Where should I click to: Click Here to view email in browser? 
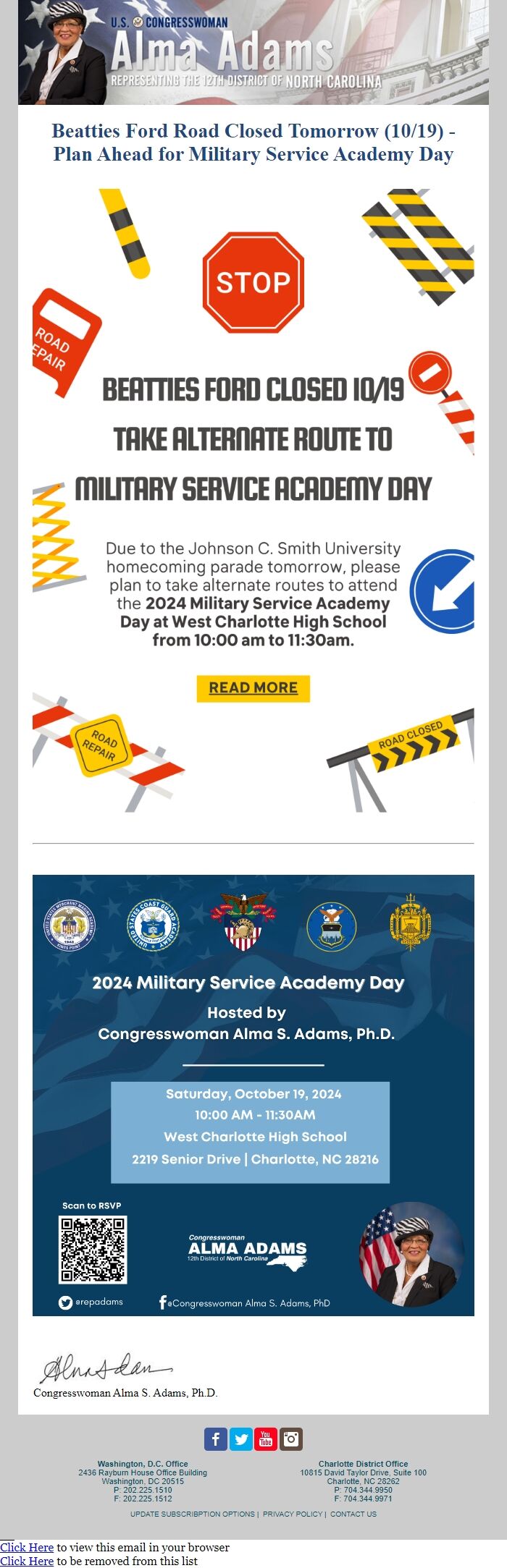click(27, 1547)
